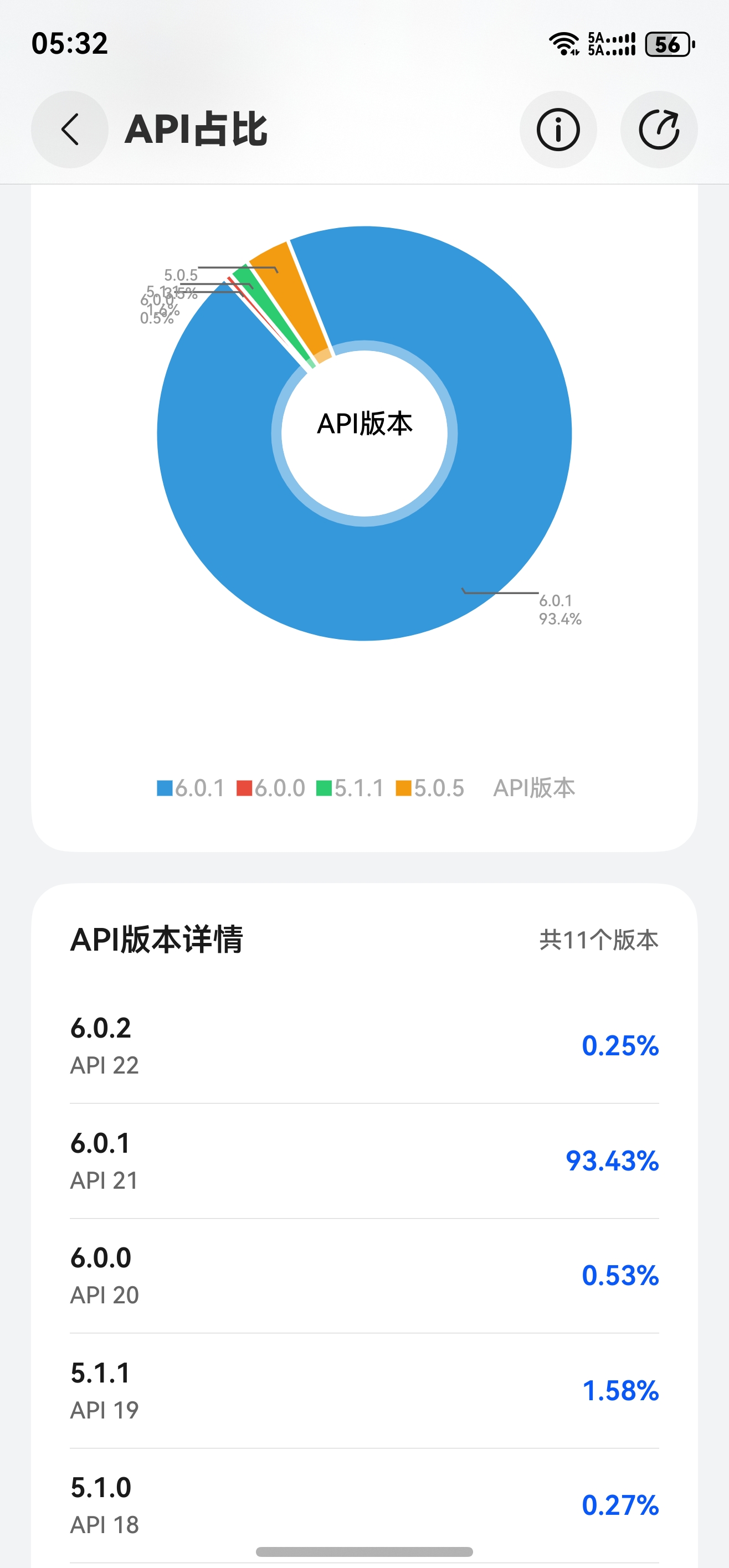Toggle the 5.0.5 legend entry
The width and height of the screenshot is (729, 1568).
coord(430,788)
